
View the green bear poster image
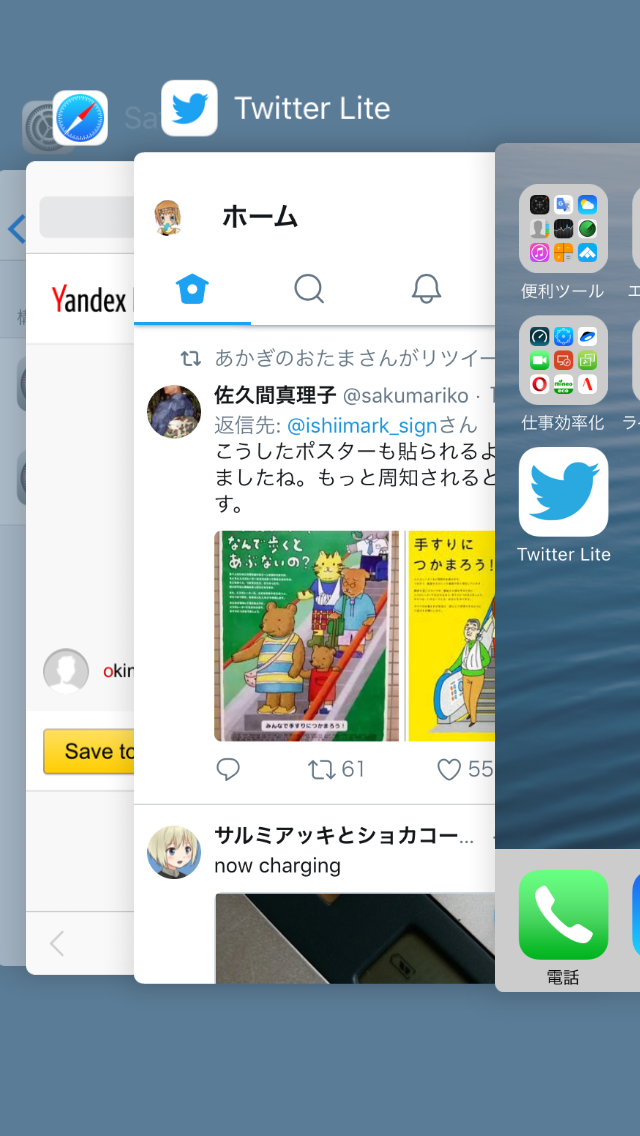click(x=307, y=636)
